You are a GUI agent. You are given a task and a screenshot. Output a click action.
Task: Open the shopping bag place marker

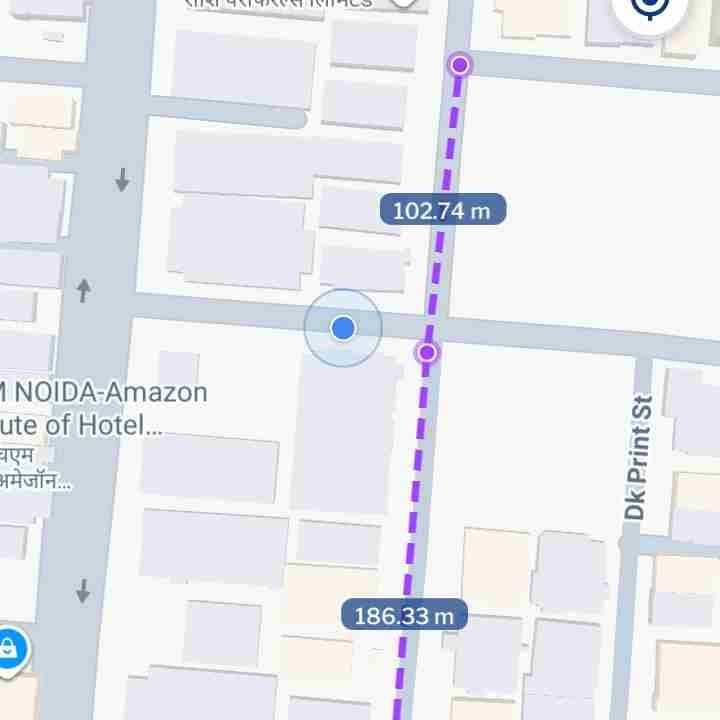pyautogui.click(x=10, y=648)
